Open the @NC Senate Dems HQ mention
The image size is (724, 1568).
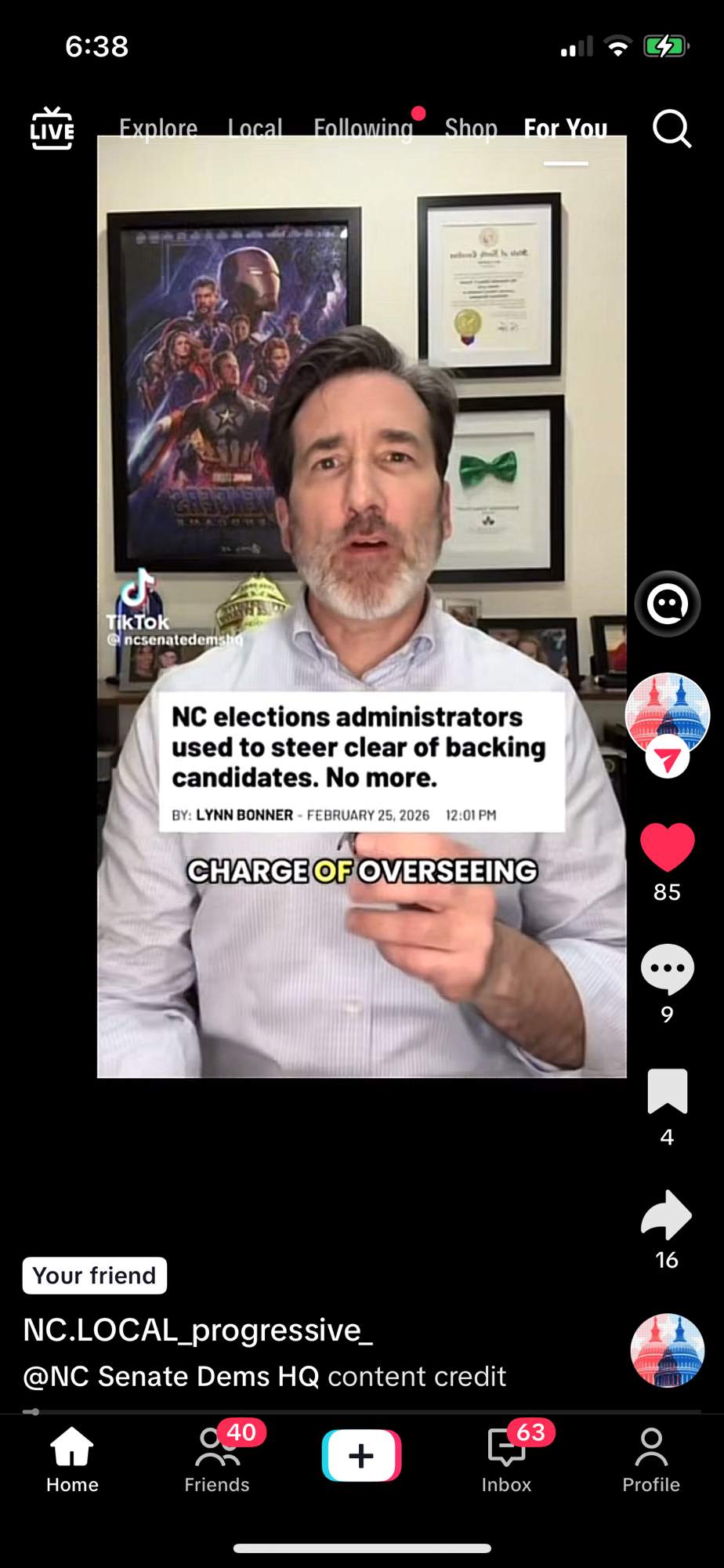pyautogui.click(x=171, y=1377)
